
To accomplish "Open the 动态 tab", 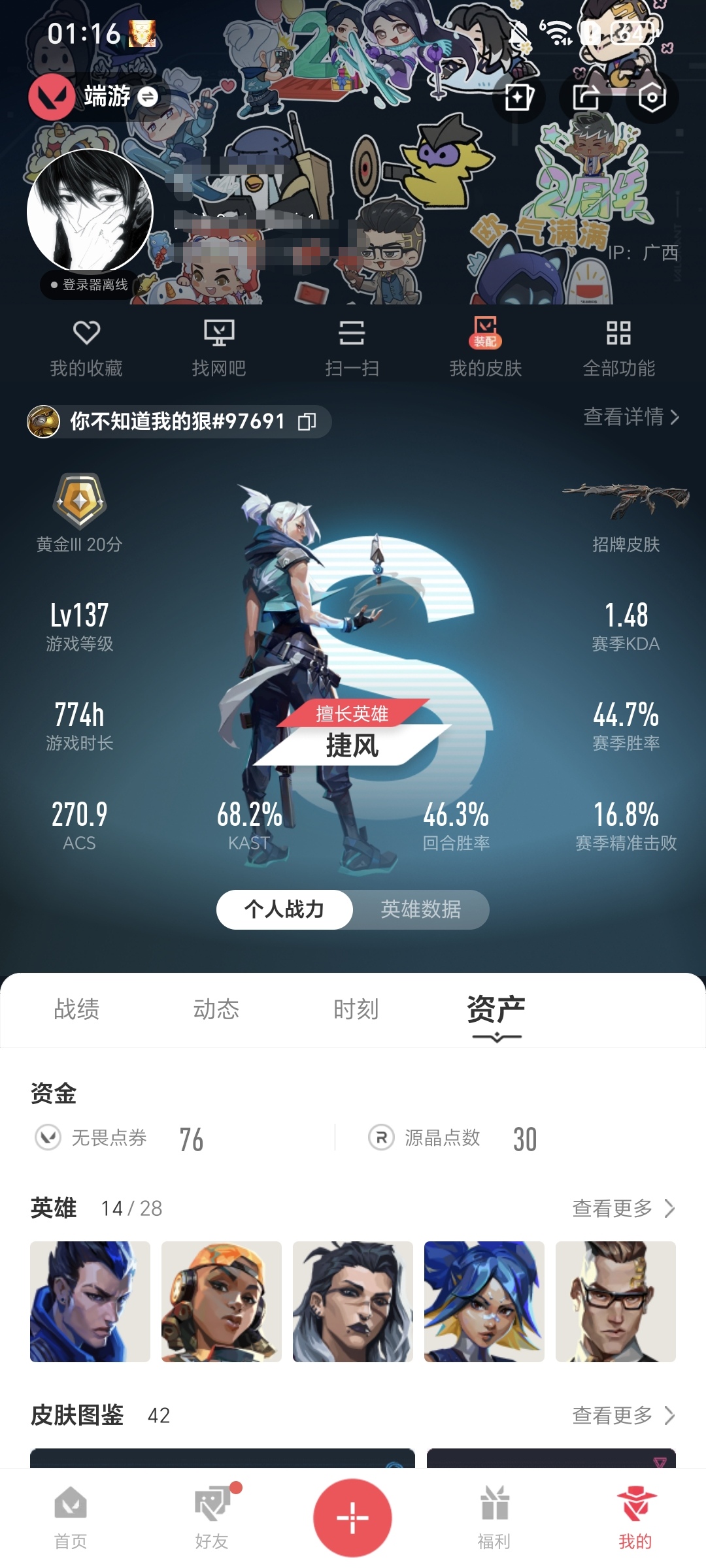I will tap(218, 1009).
